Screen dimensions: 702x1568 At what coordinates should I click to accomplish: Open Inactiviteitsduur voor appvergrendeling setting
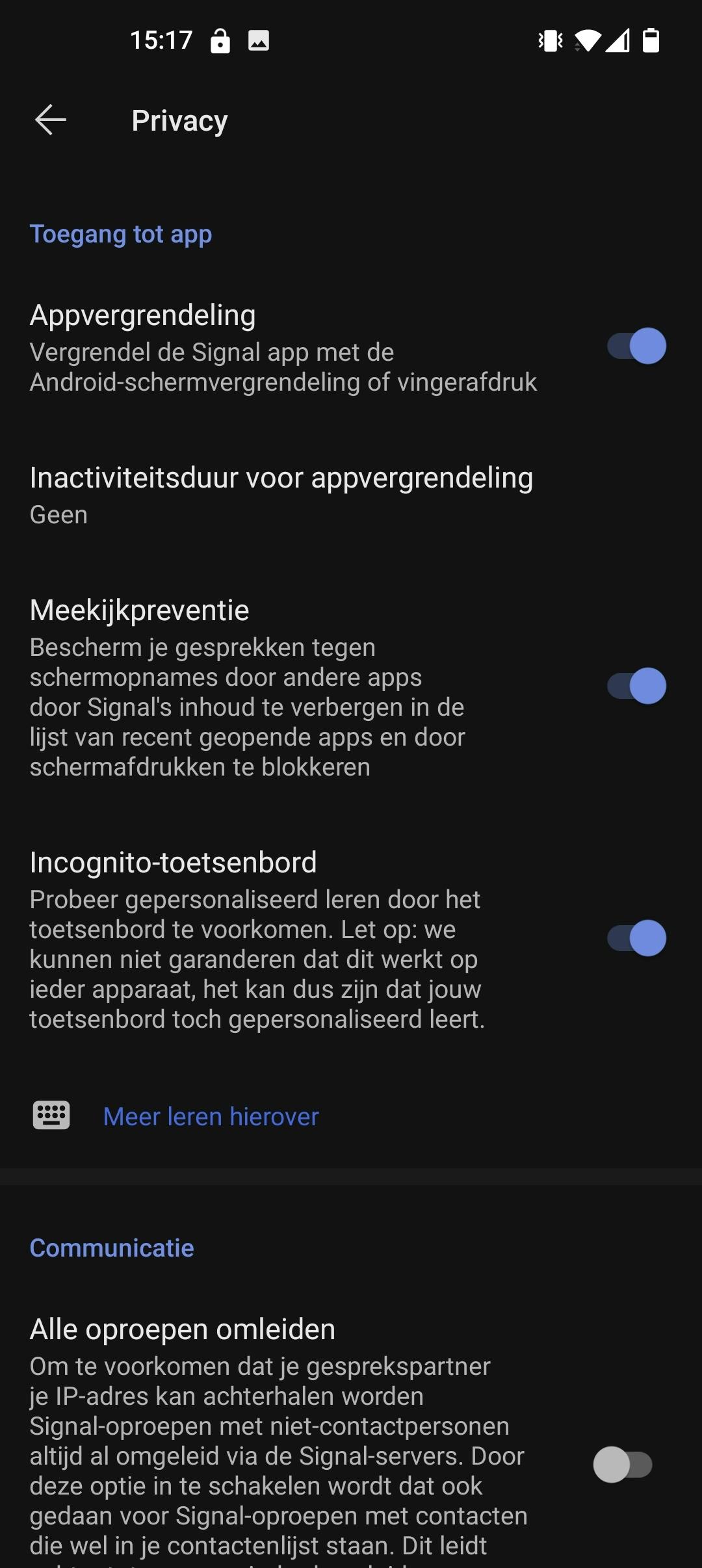[x=281, y=495]
